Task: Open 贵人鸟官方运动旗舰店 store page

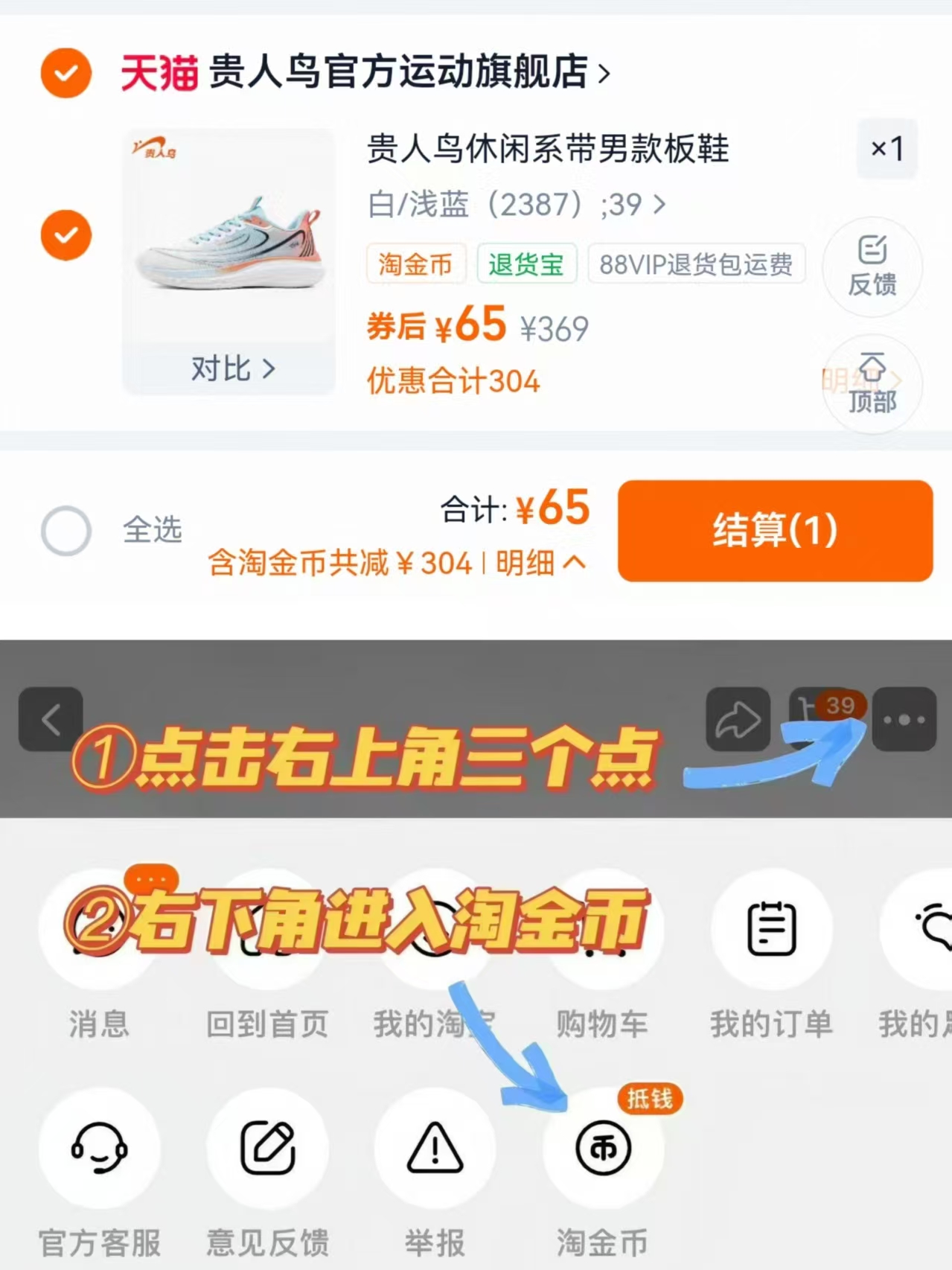Action: (365, 72)
